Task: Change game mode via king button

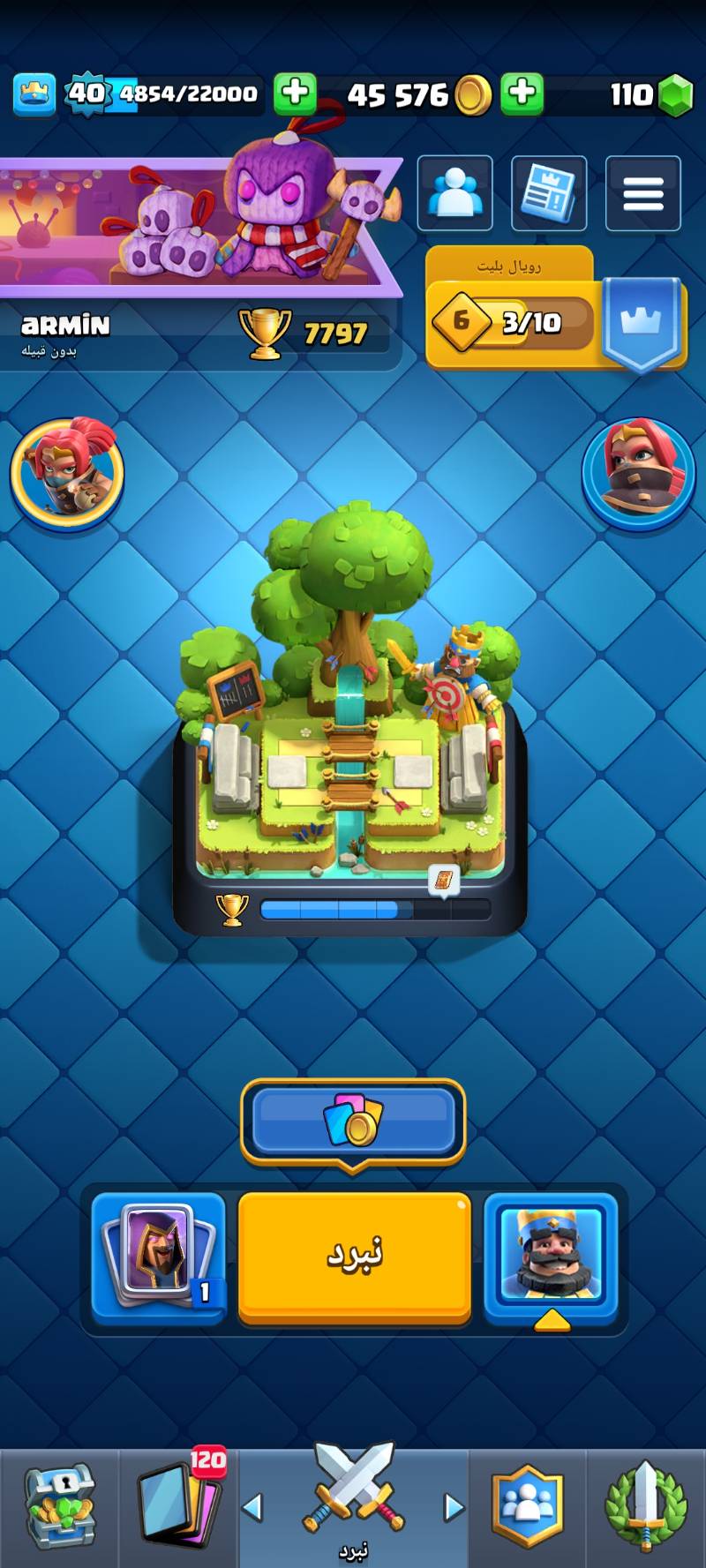Action: pyautogui.click(x=551, y=1254)
